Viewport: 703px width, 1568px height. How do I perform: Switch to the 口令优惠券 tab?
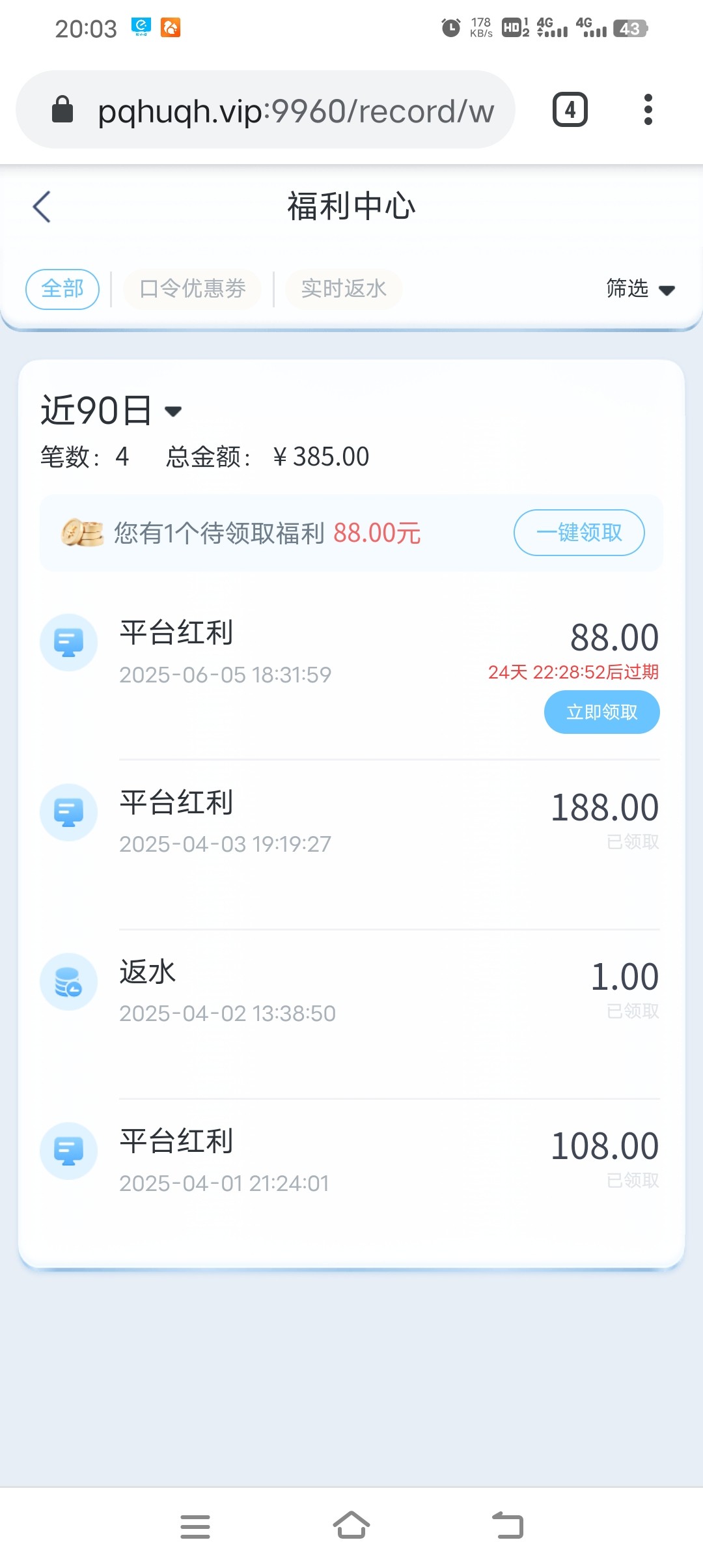[192, 288]
